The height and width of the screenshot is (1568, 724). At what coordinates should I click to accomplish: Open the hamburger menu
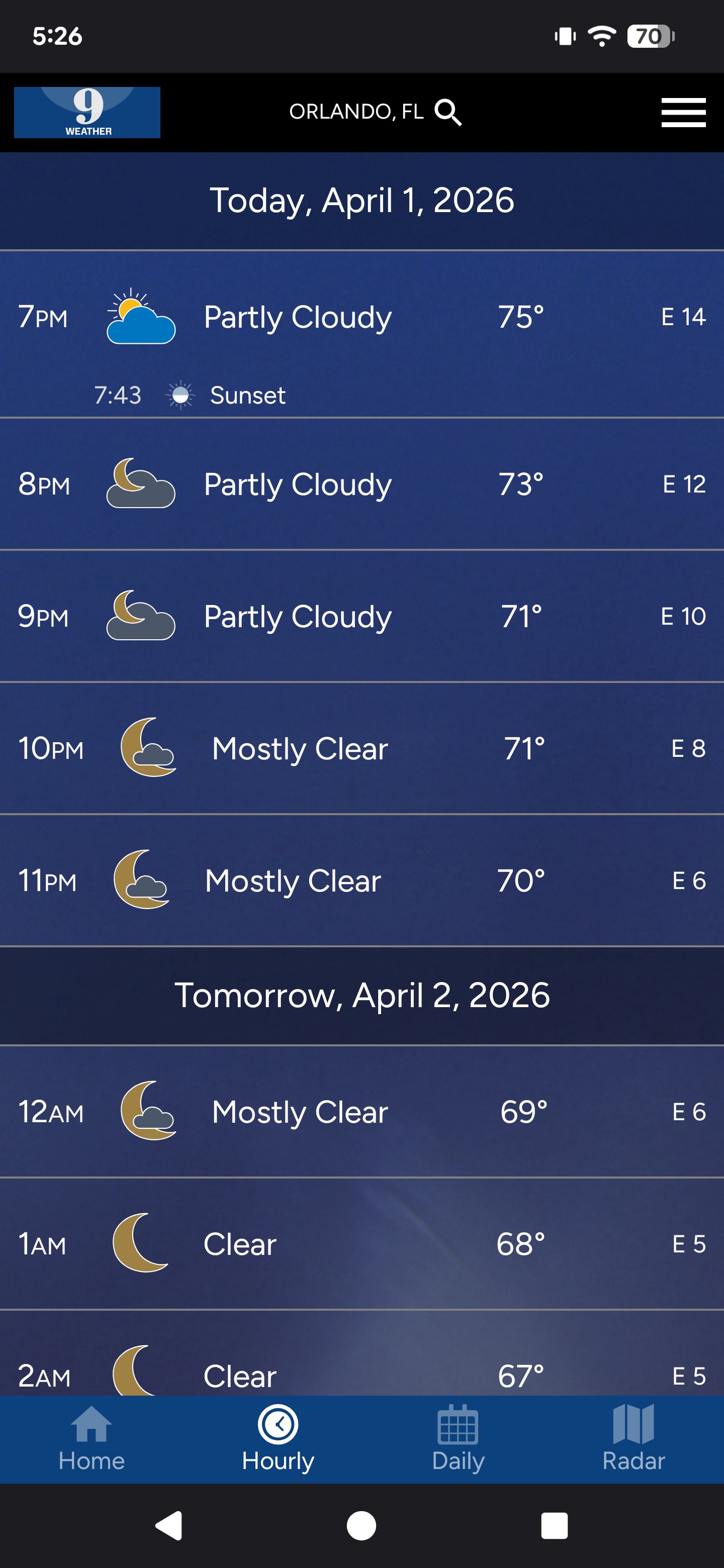point(683,113)
